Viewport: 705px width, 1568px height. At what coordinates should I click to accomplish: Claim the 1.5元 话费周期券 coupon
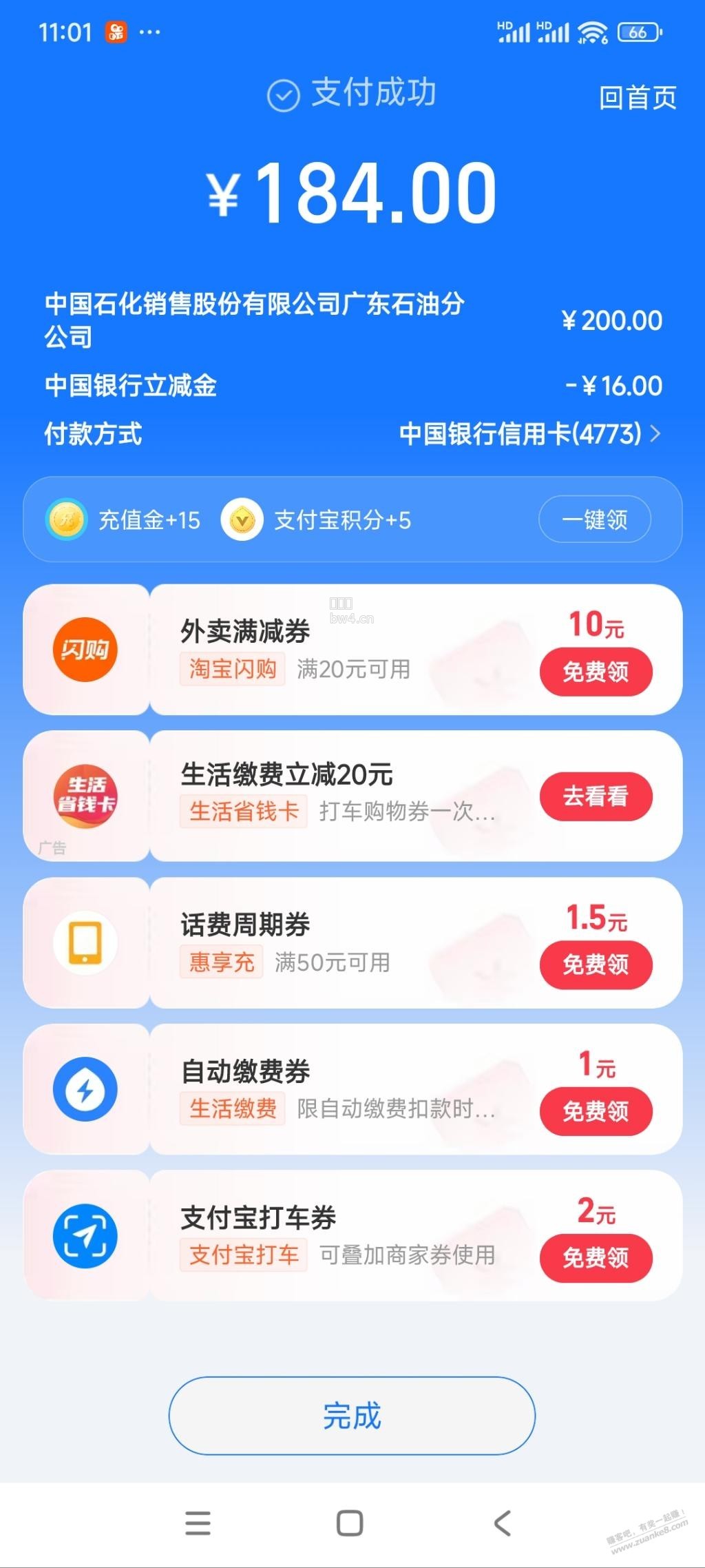(596, 964)
